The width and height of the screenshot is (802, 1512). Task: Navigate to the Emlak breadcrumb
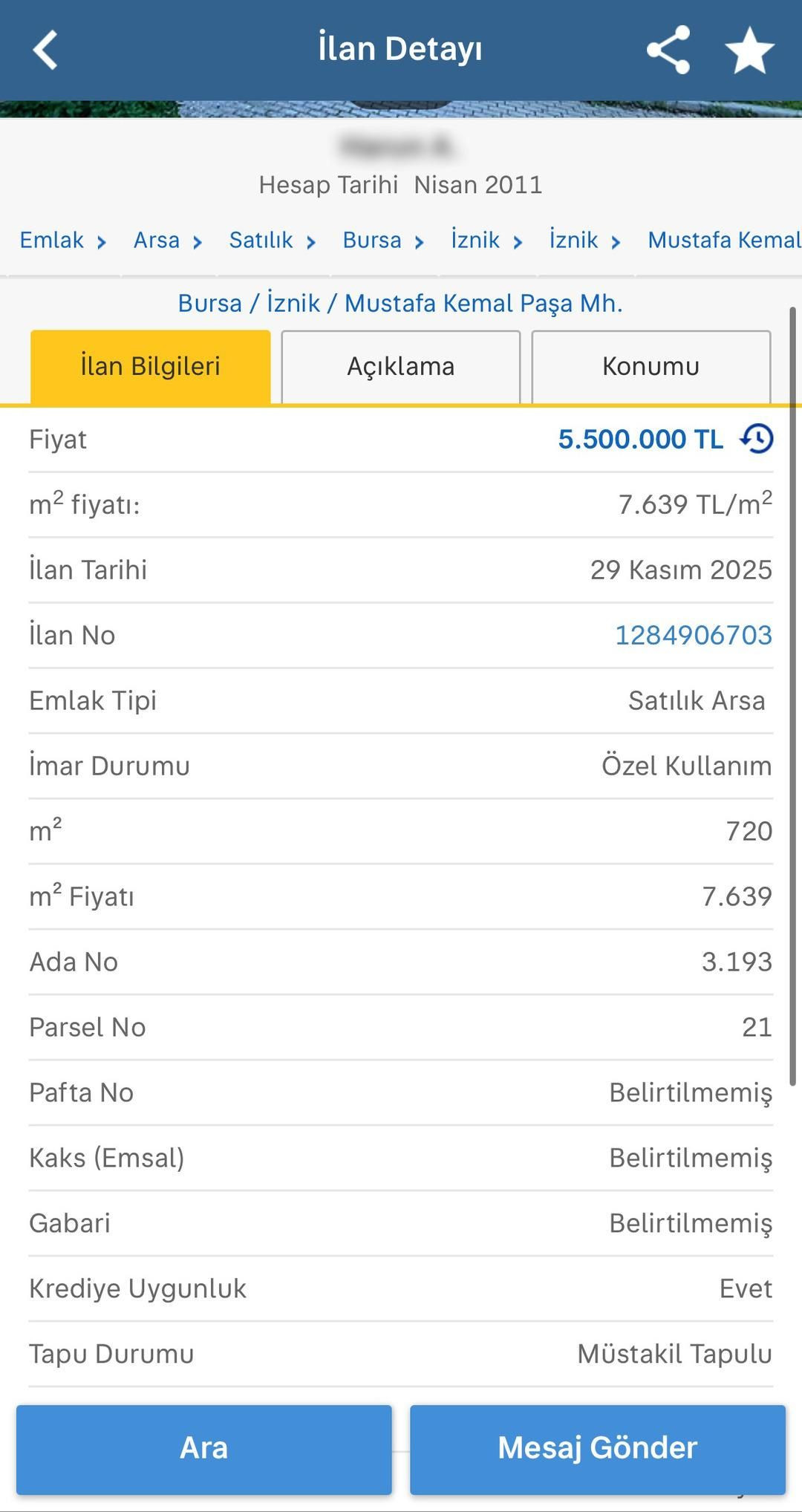tap(52, 239)
